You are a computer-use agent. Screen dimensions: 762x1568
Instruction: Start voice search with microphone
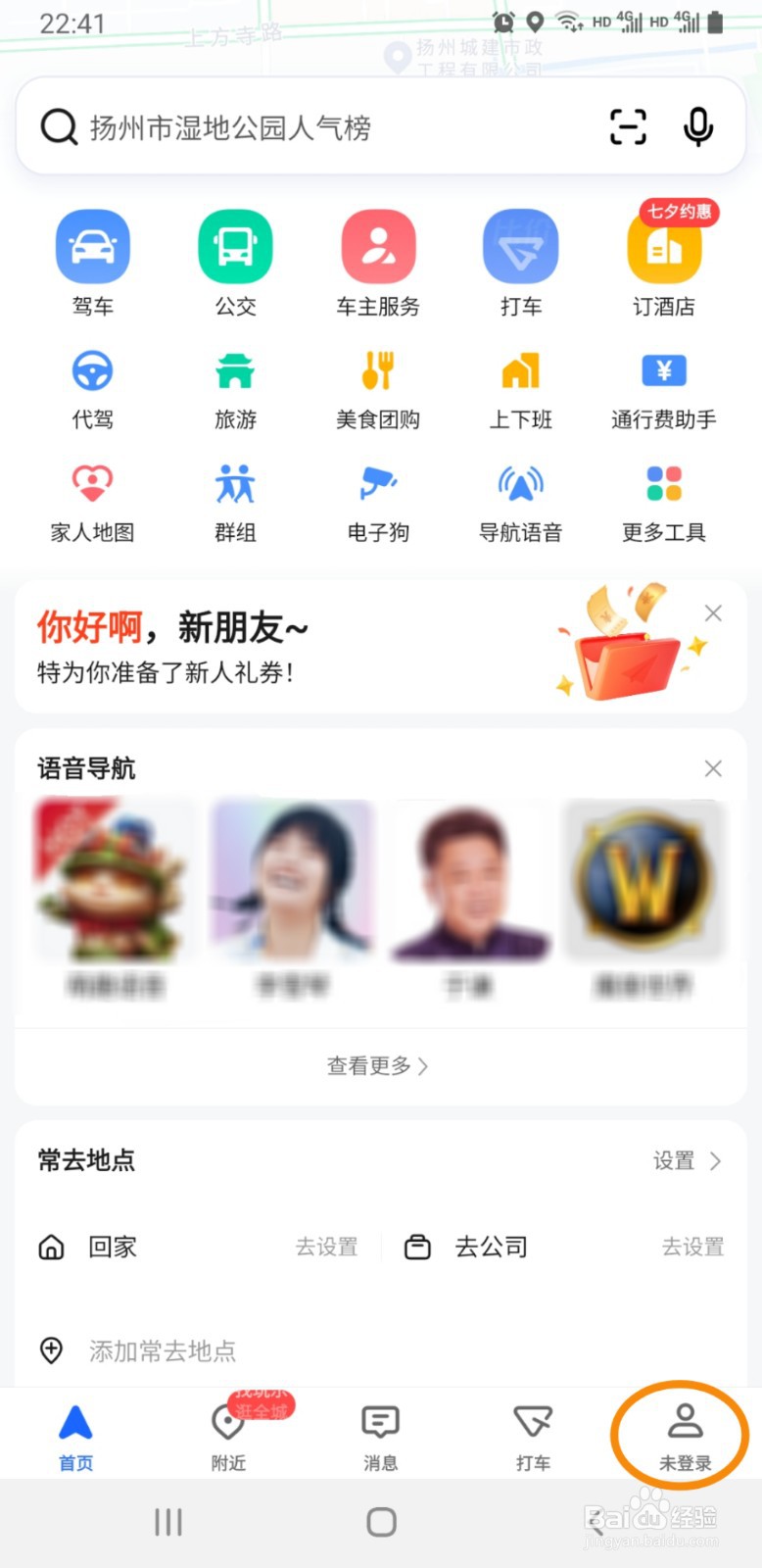[x=698, y=127]
